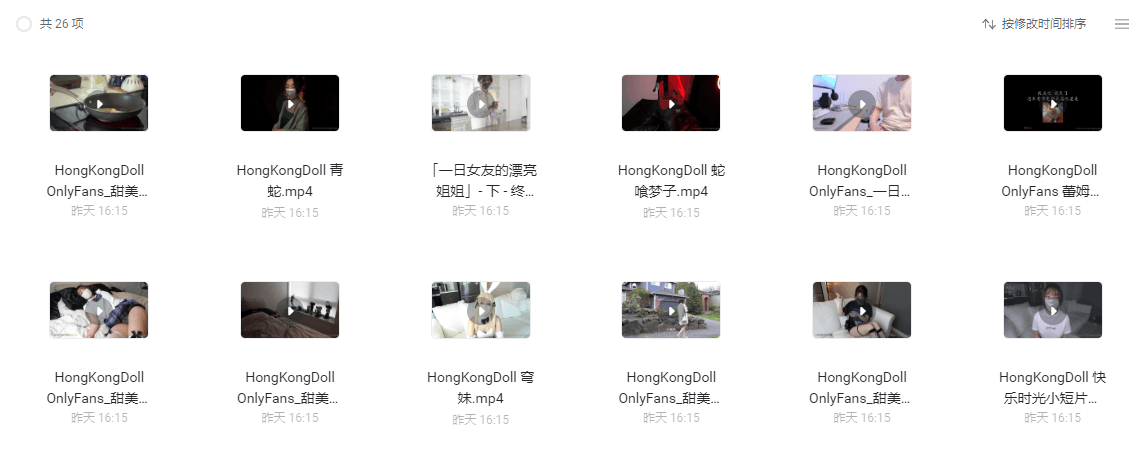Open the 青蛇.mp4 video file

click(x=290, y=103)
